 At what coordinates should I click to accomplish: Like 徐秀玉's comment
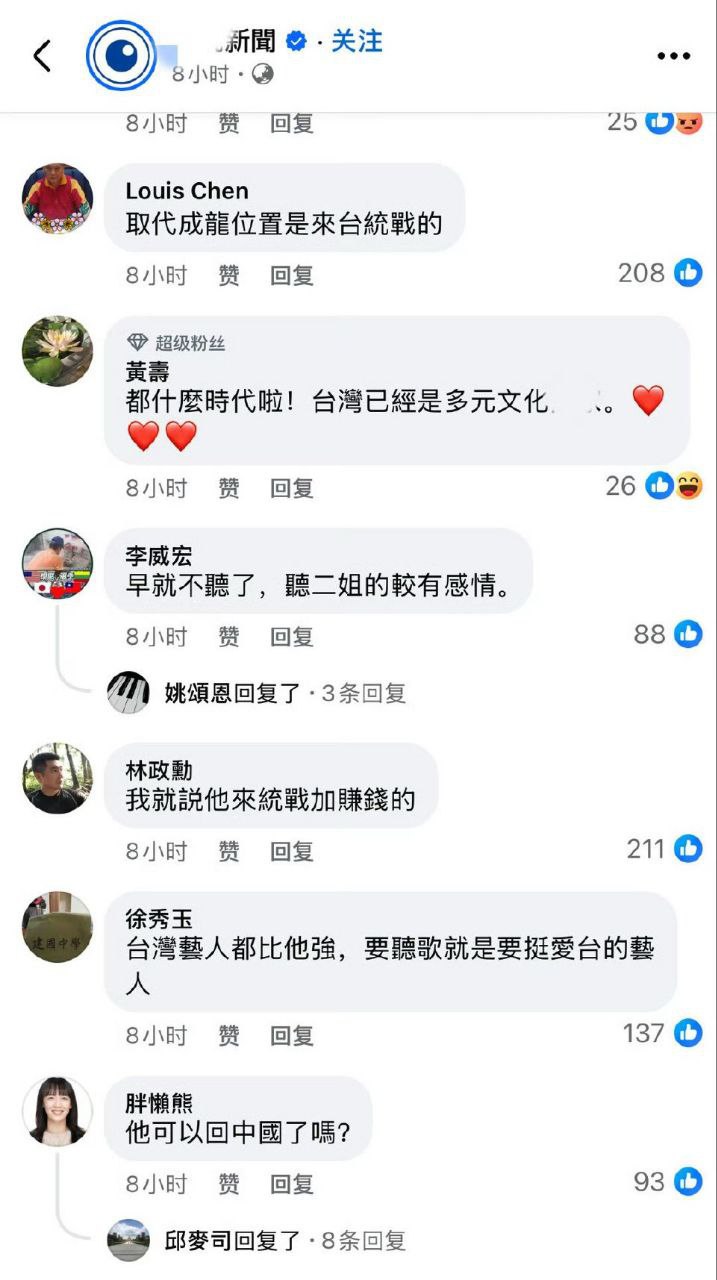click(x=229, y=1036)
